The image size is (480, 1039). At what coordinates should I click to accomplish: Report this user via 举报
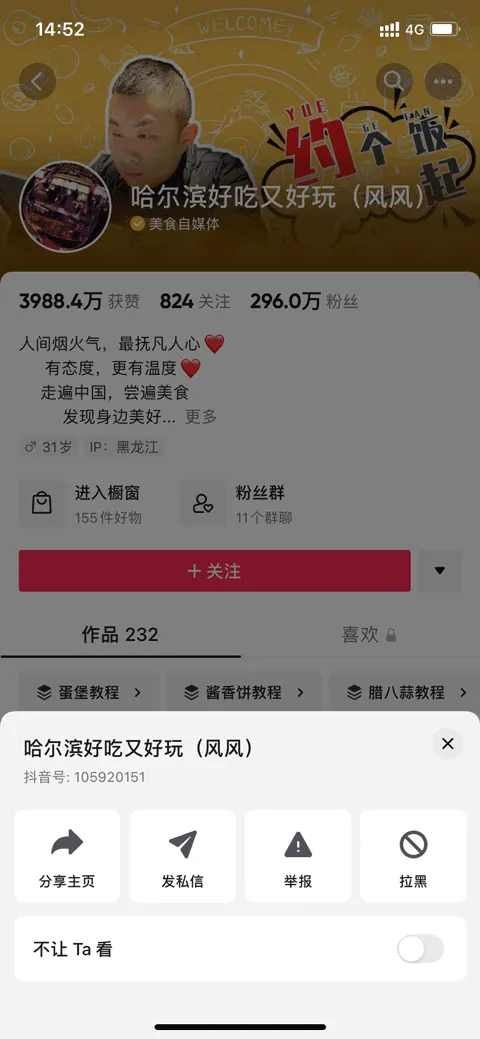298,856
